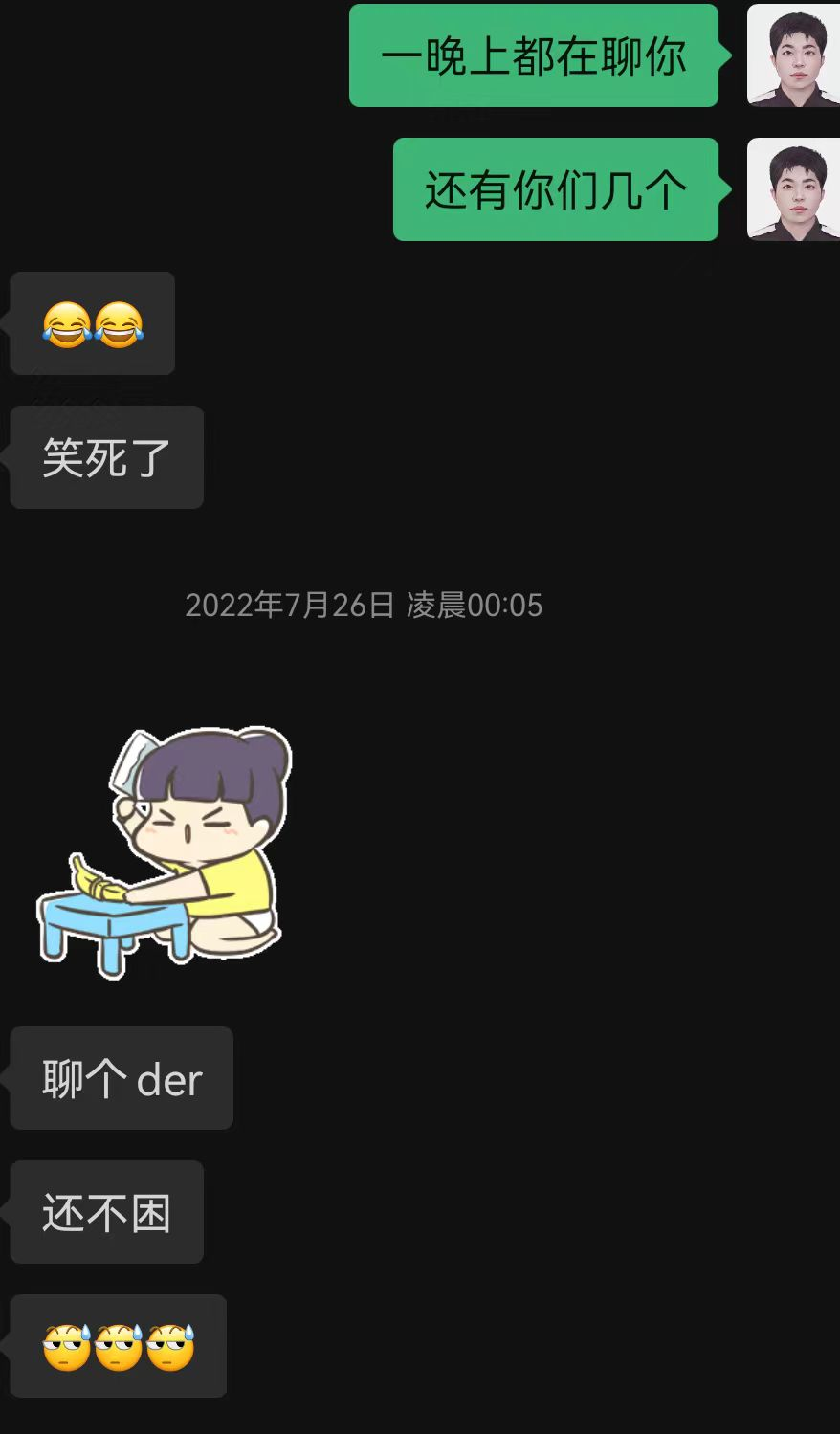The height and width of the screenshot is (1434, 840).
Task: Open sender's avatar beside "一晚上都在聊你"
Action: pos(793,55)
